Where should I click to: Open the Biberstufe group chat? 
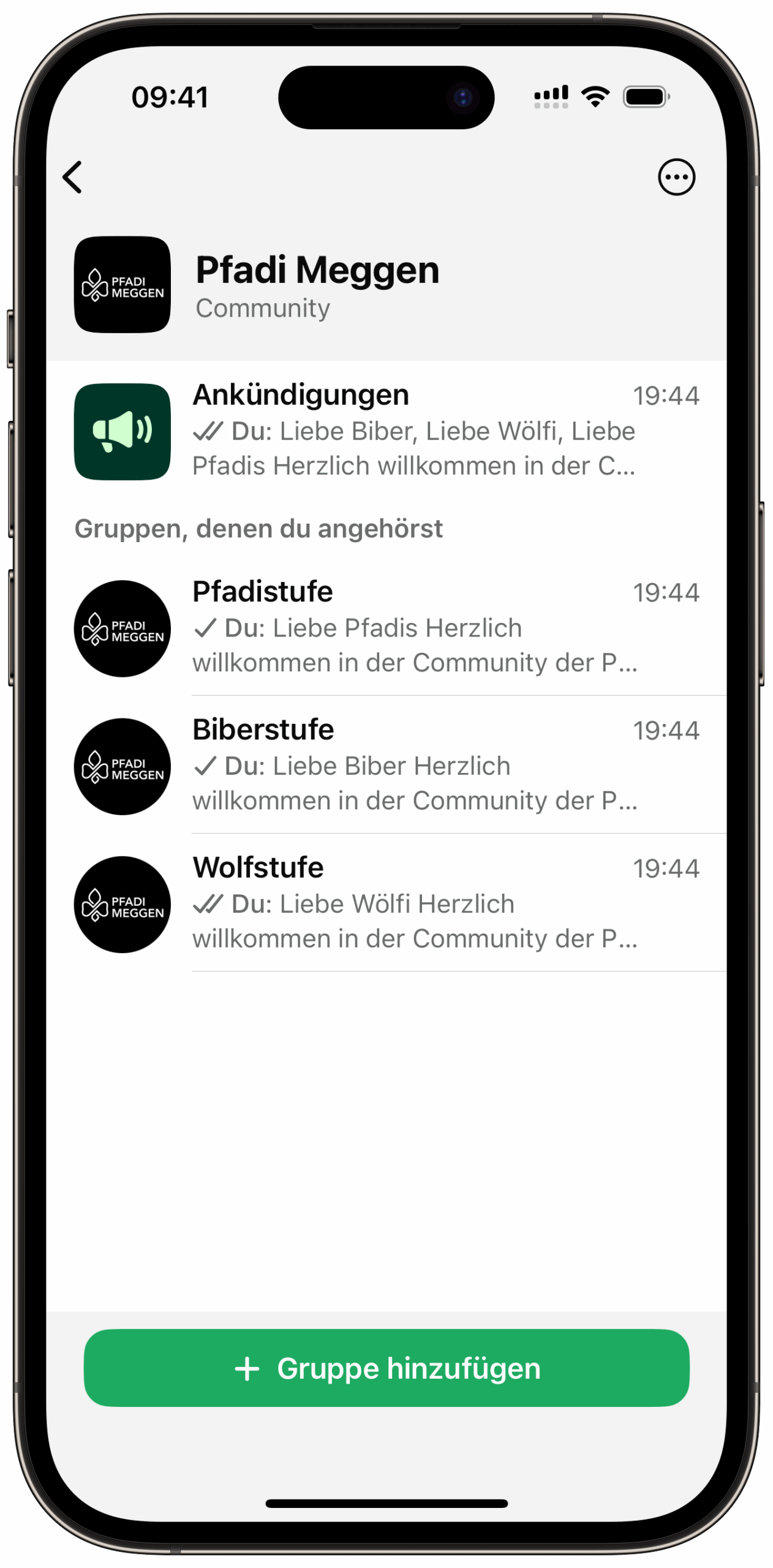(x=386, y=765)
